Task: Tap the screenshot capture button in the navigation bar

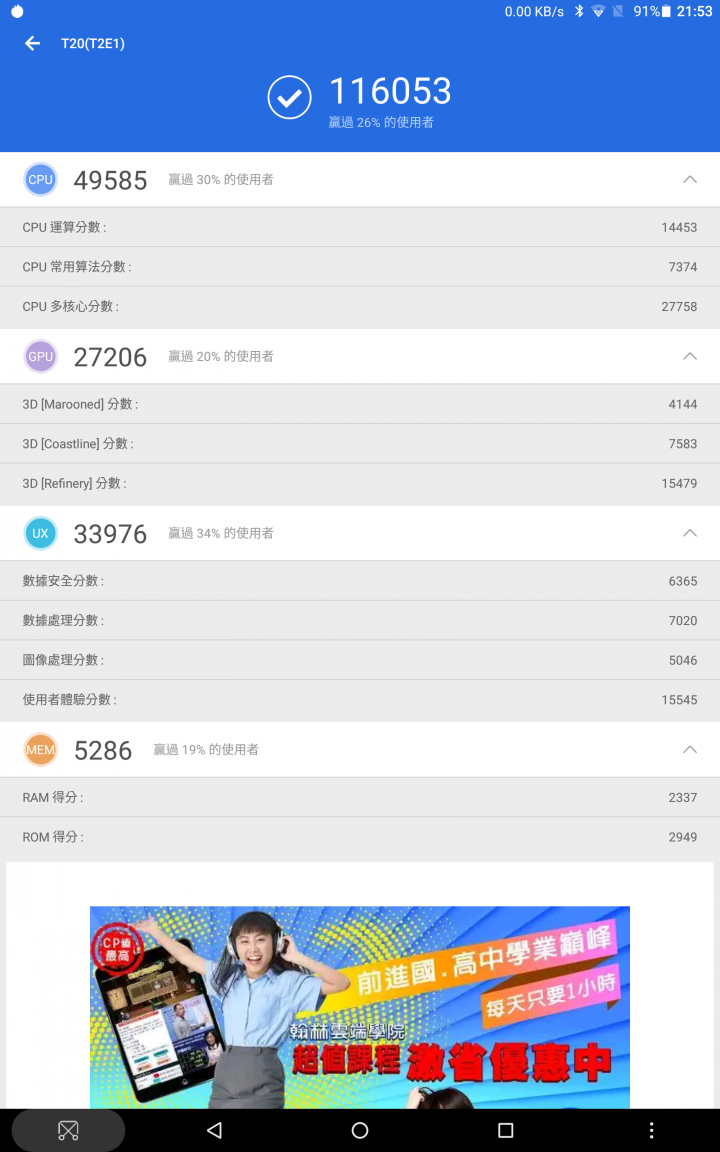Action: click(x=68, y=1131)
